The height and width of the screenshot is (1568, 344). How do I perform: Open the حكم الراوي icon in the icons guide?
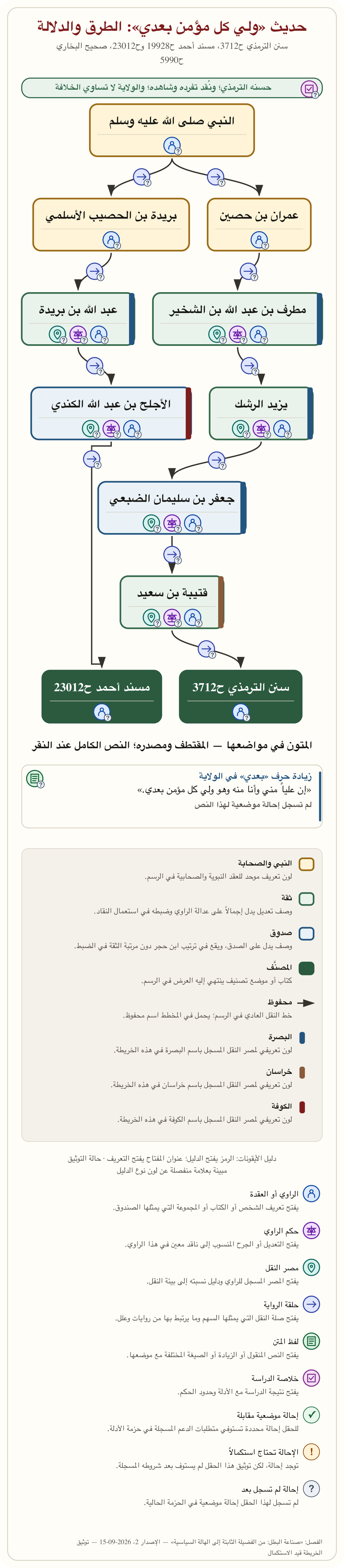coord(311,1231)
